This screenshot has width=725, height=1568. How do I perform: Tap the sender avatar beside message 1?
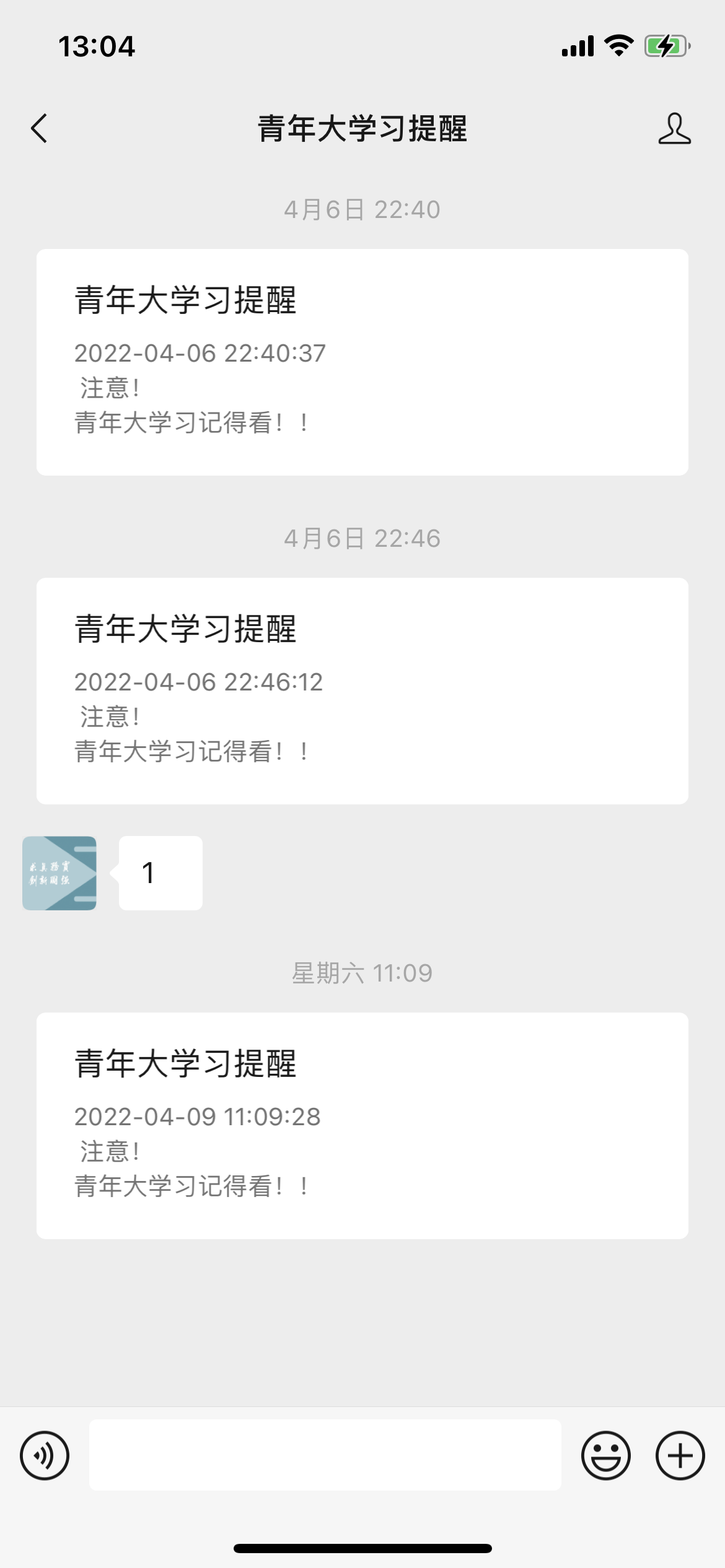pos(59,873)
